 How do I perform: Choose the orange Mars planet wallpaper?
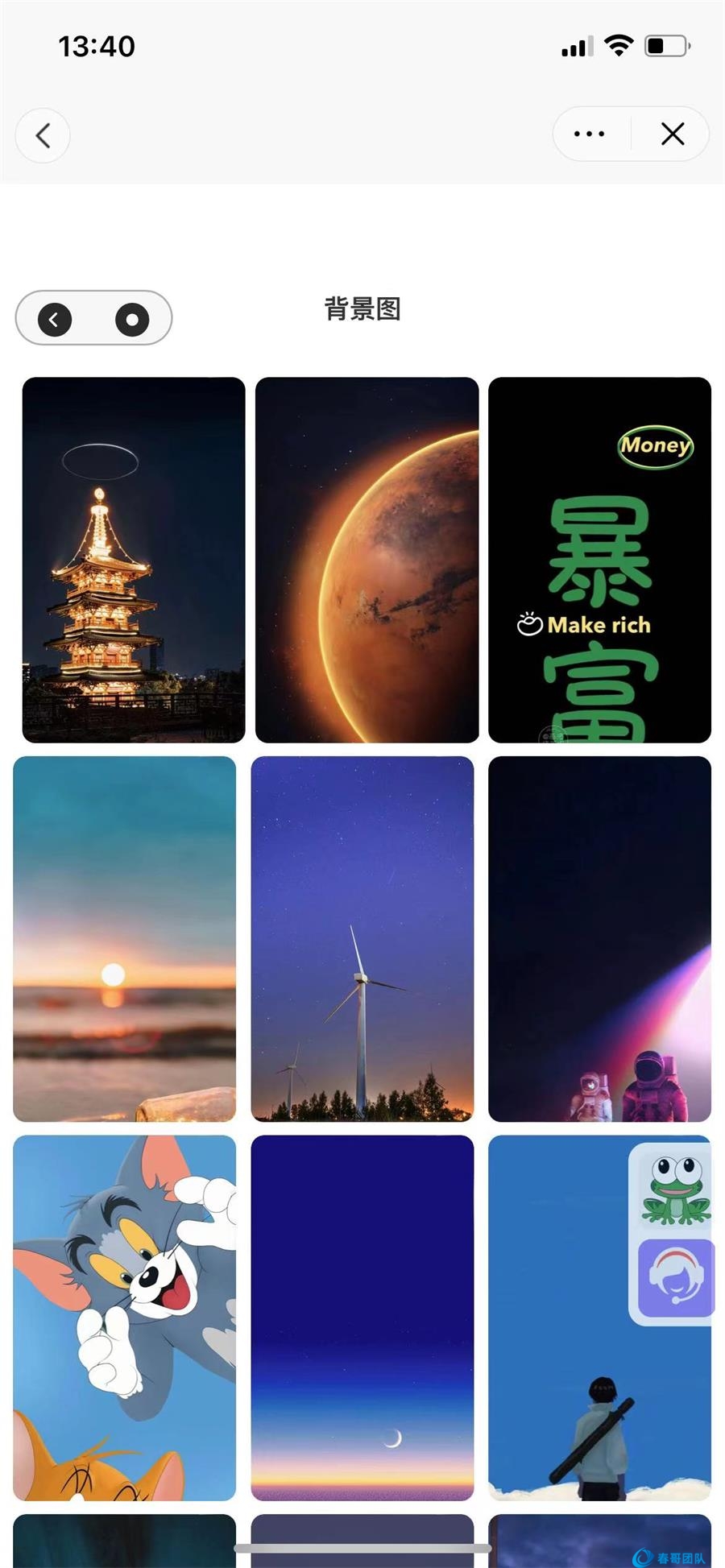pyautogui.click(x=367, y=559)
